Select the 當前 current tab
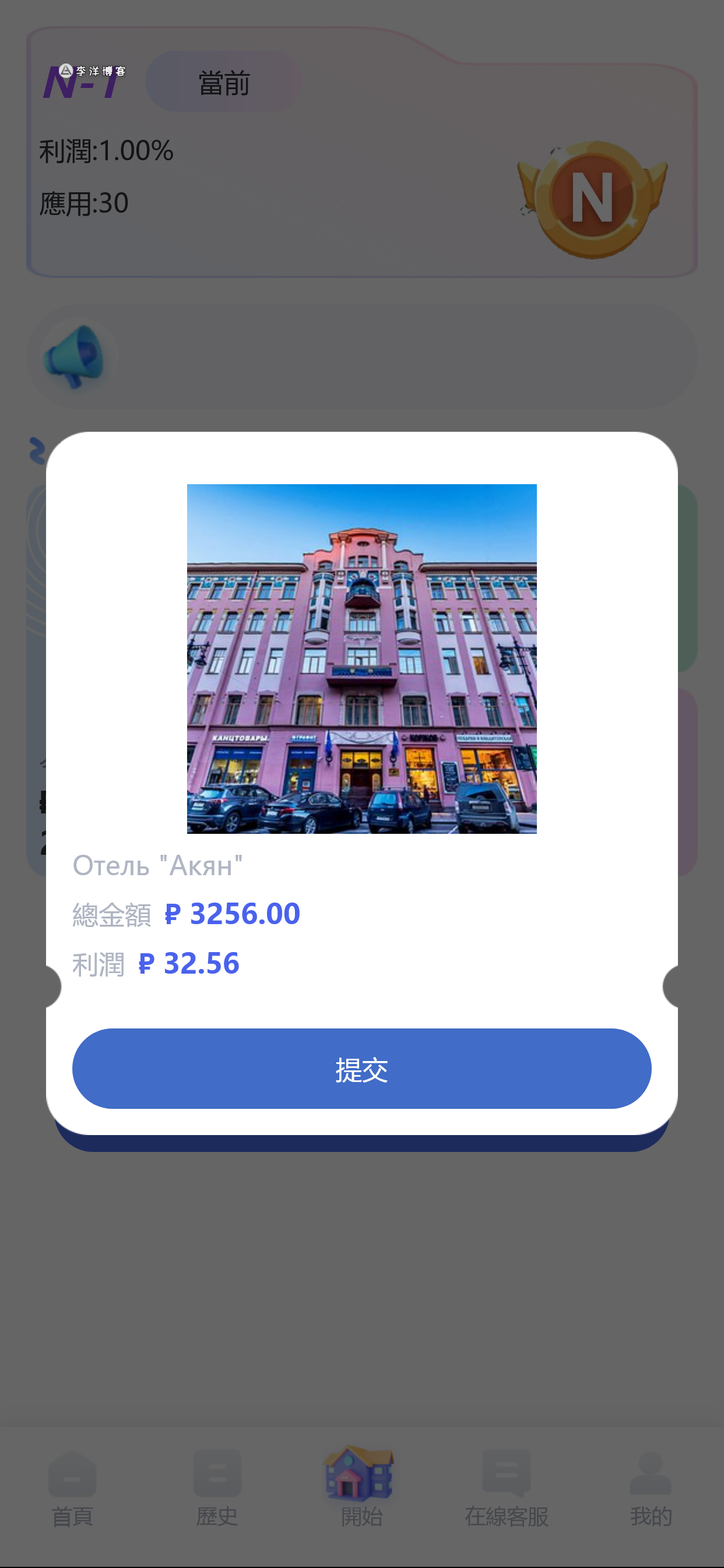Viewport: 724px width, 1568px height. [224, 83]
